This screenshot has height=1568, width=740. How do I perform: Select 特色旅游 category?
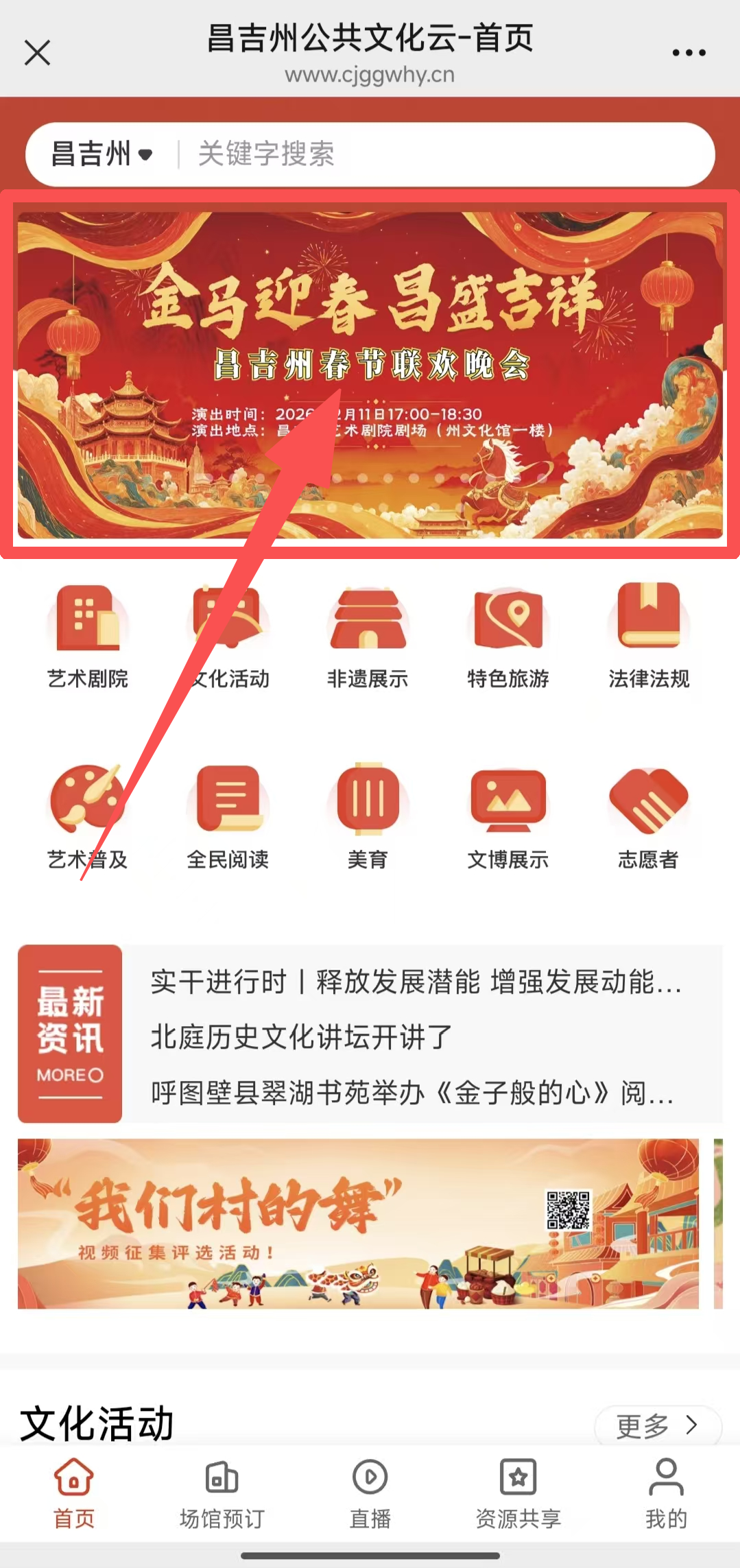(x=508, y=634)
